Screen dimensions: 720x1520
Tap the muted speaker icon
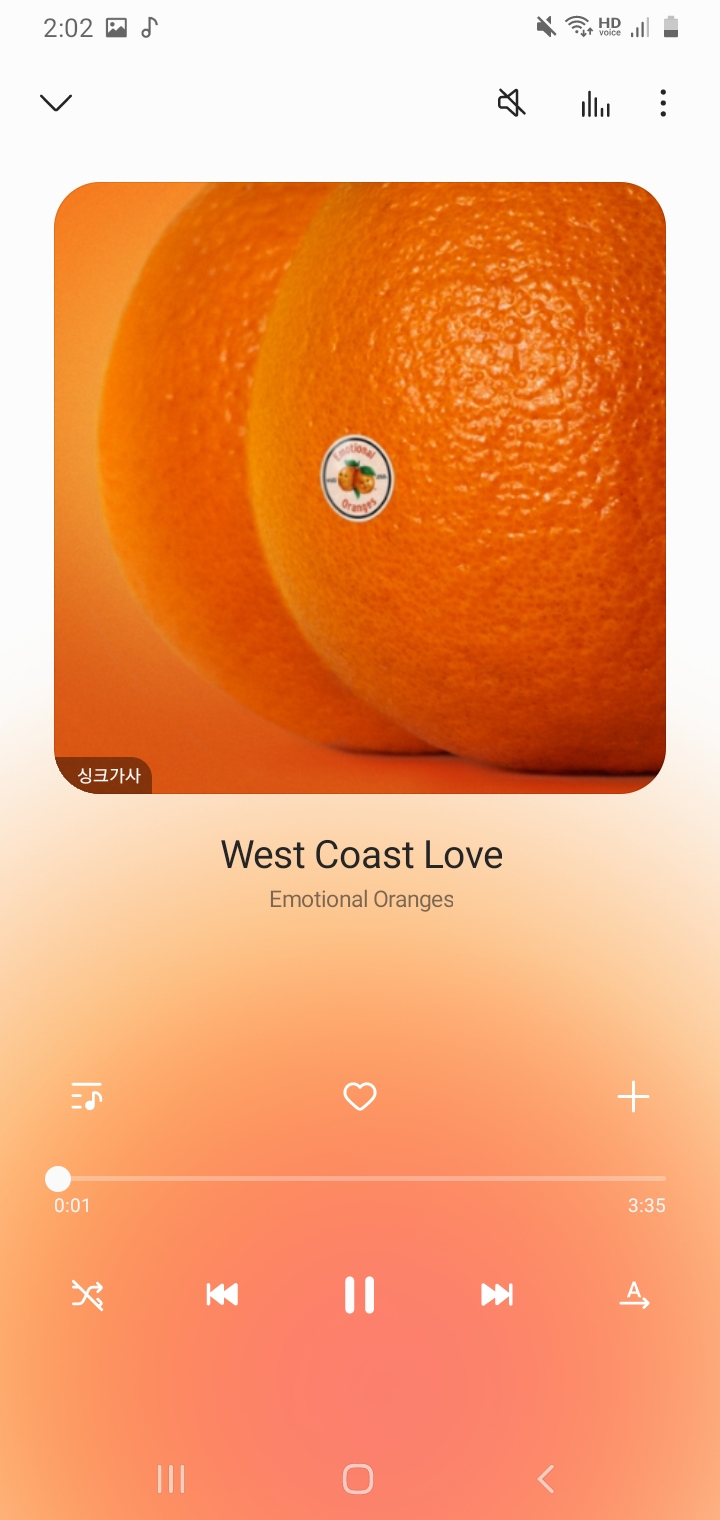512,103
